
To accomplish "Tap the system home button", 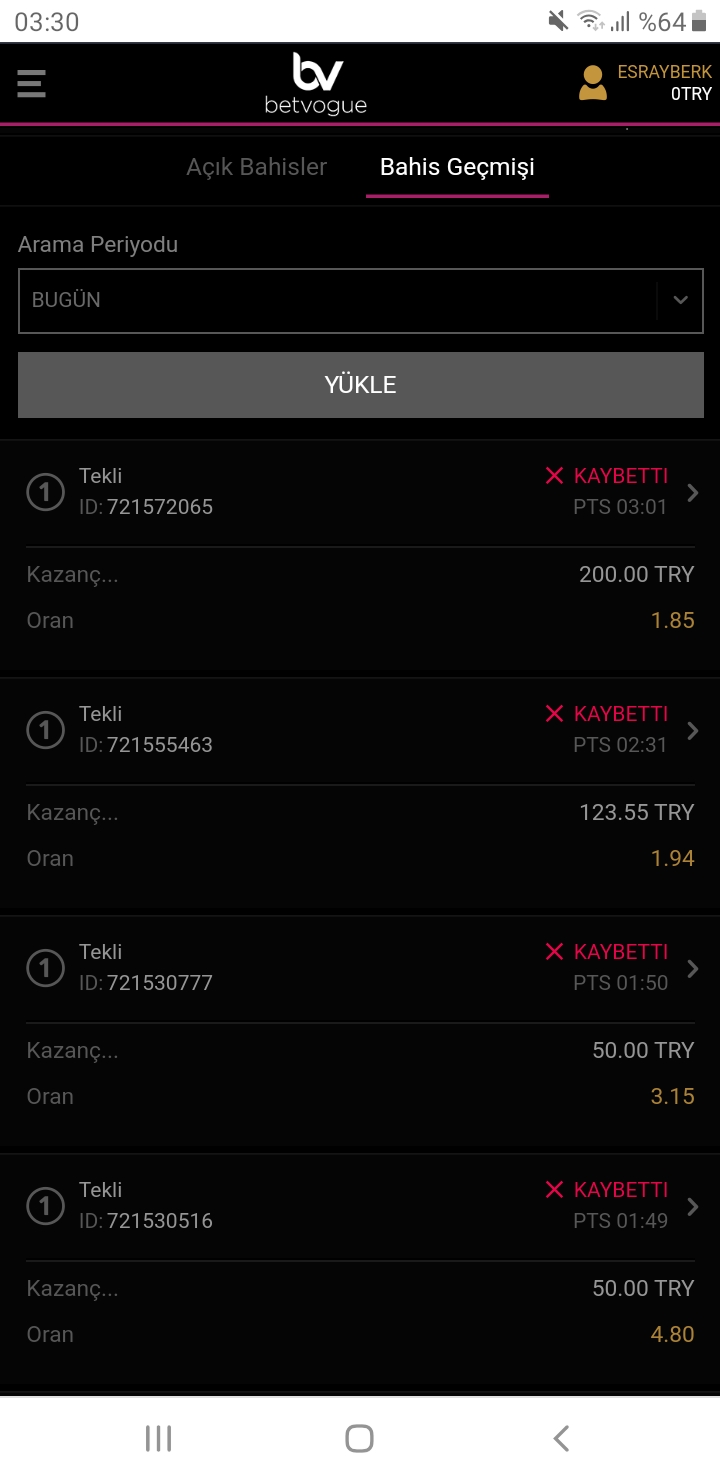I will point(359,1438).
